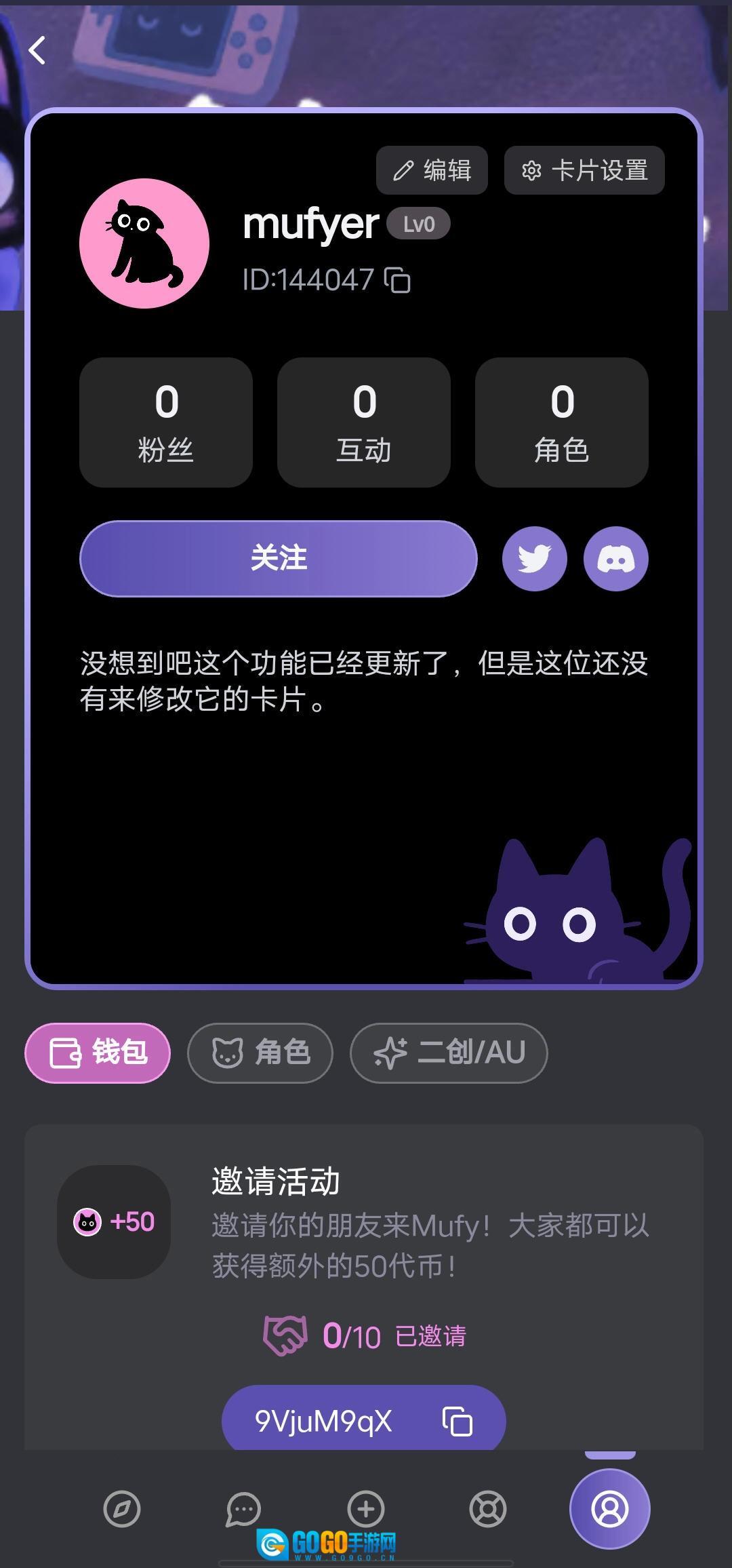Open the explore compass tab

coord(122,1510)
